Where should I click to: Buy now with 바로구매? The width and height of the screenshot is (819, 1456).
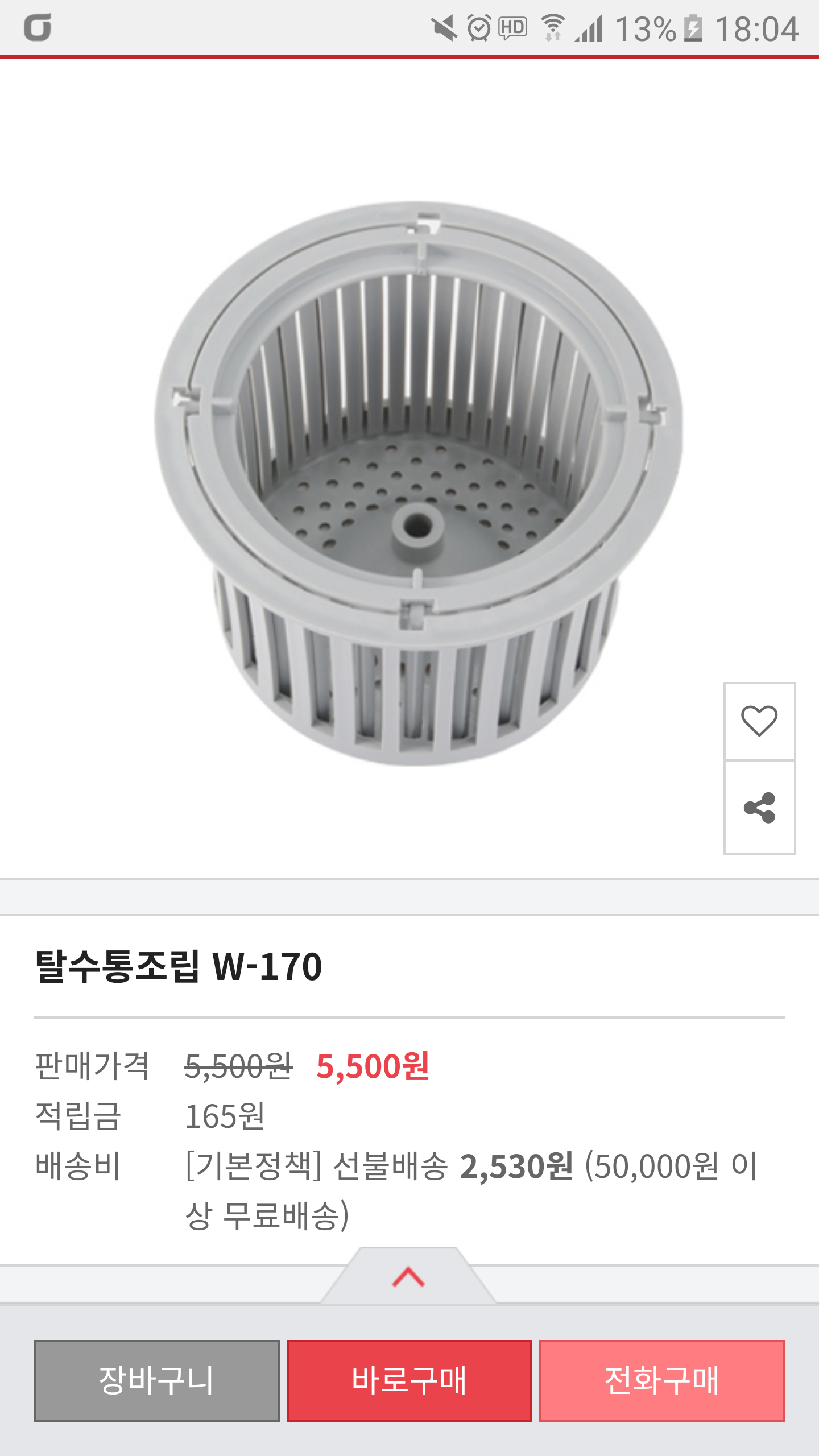409,1380
